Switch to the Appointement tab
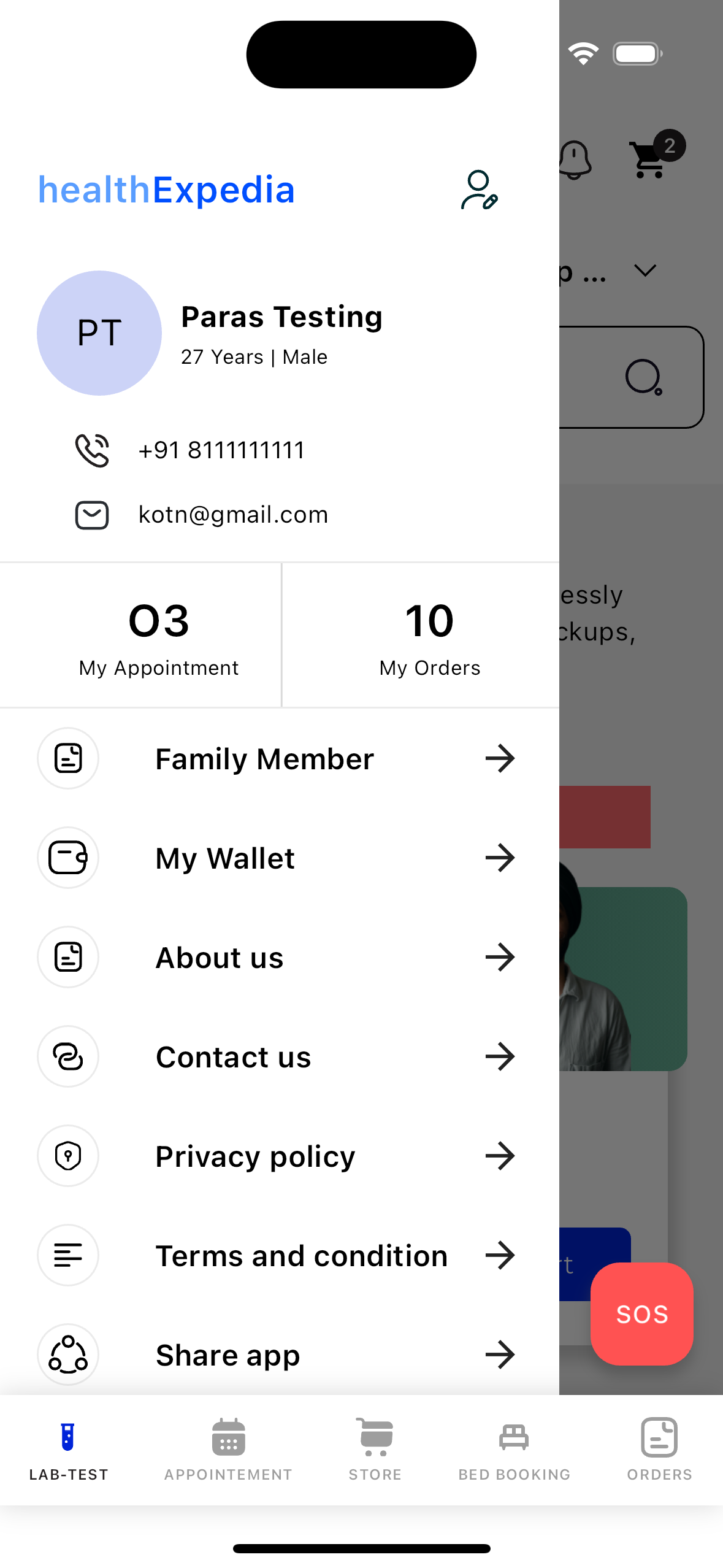 point(228,1449)
